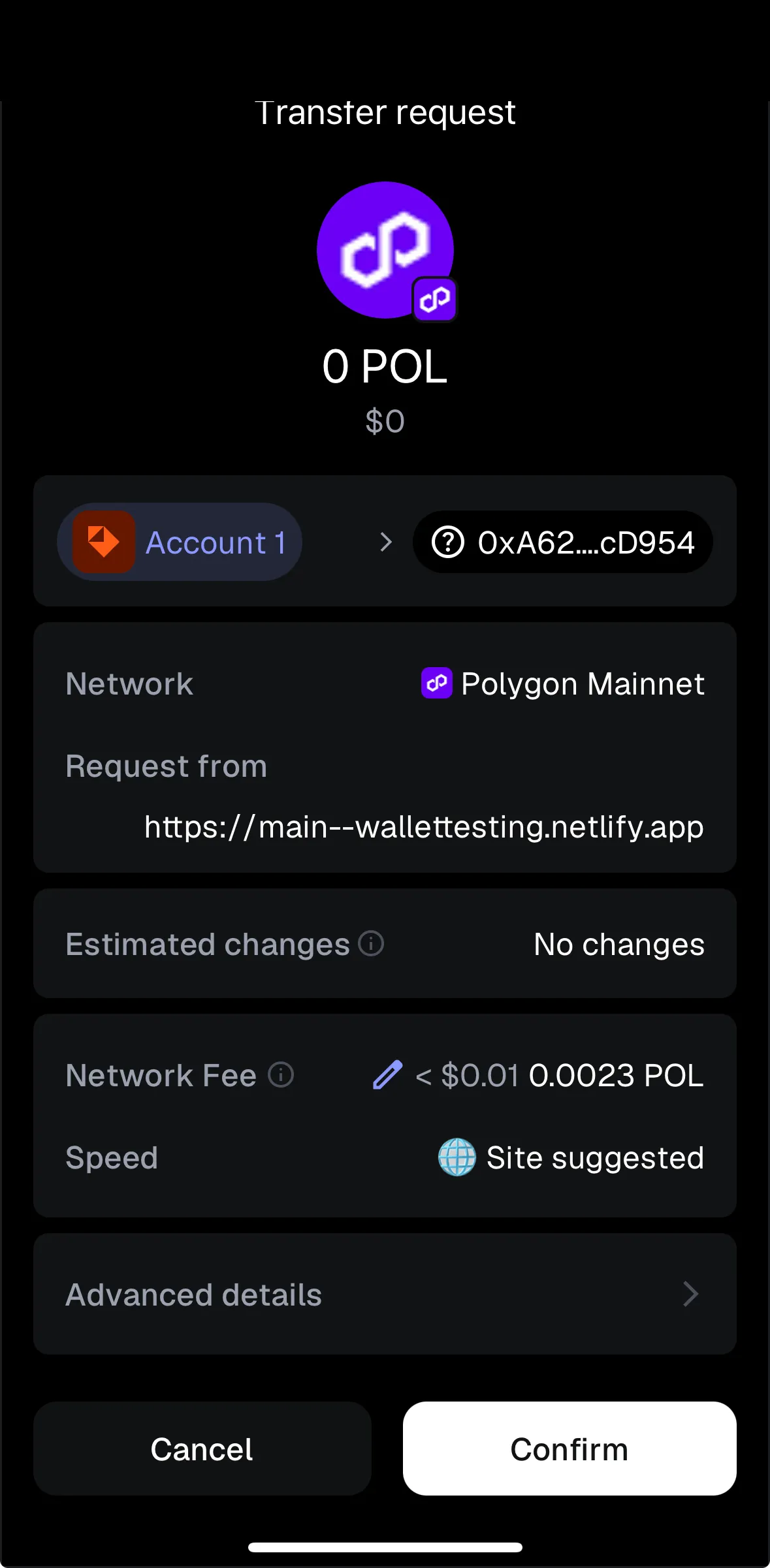Tap the recipient address pill 0xA62....cD954
Image resolution: width=770 pixels, height=1568 pixels.
click(x=562, y=542)
